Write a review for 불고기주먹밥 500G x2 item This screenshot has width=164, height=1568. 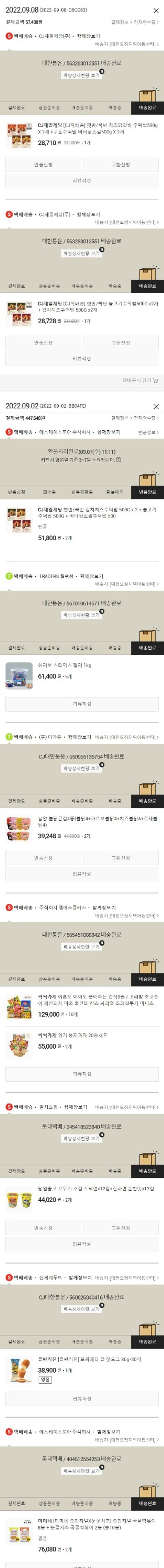click(x=82, y=359)
